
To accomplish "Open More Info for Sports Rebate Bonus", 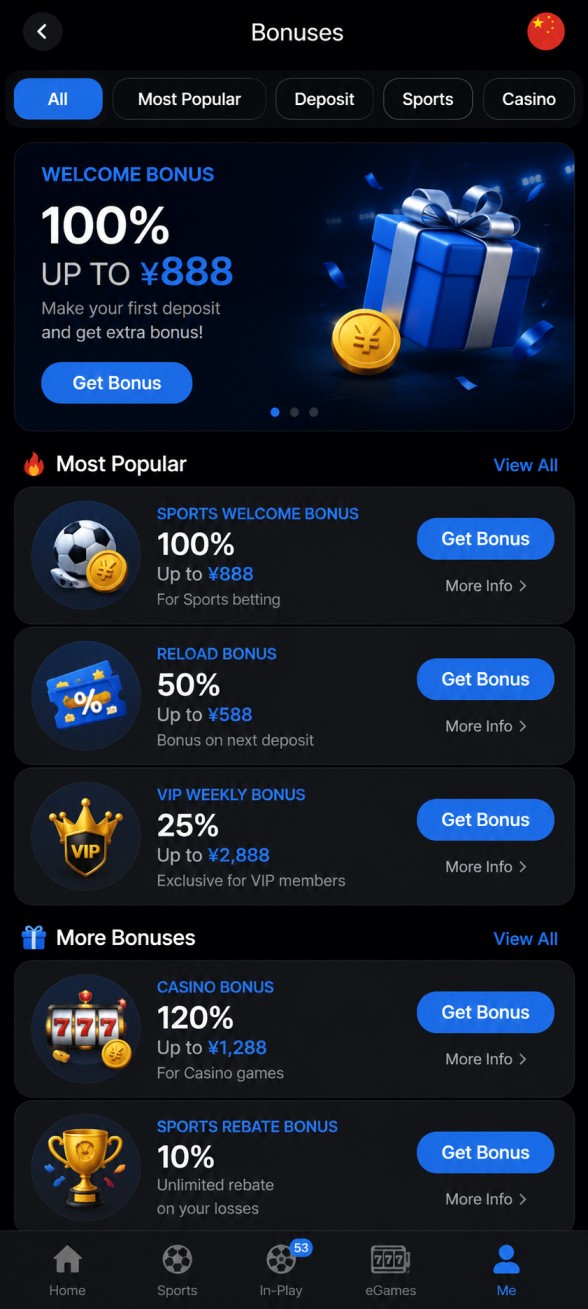I will (486, 1199).
